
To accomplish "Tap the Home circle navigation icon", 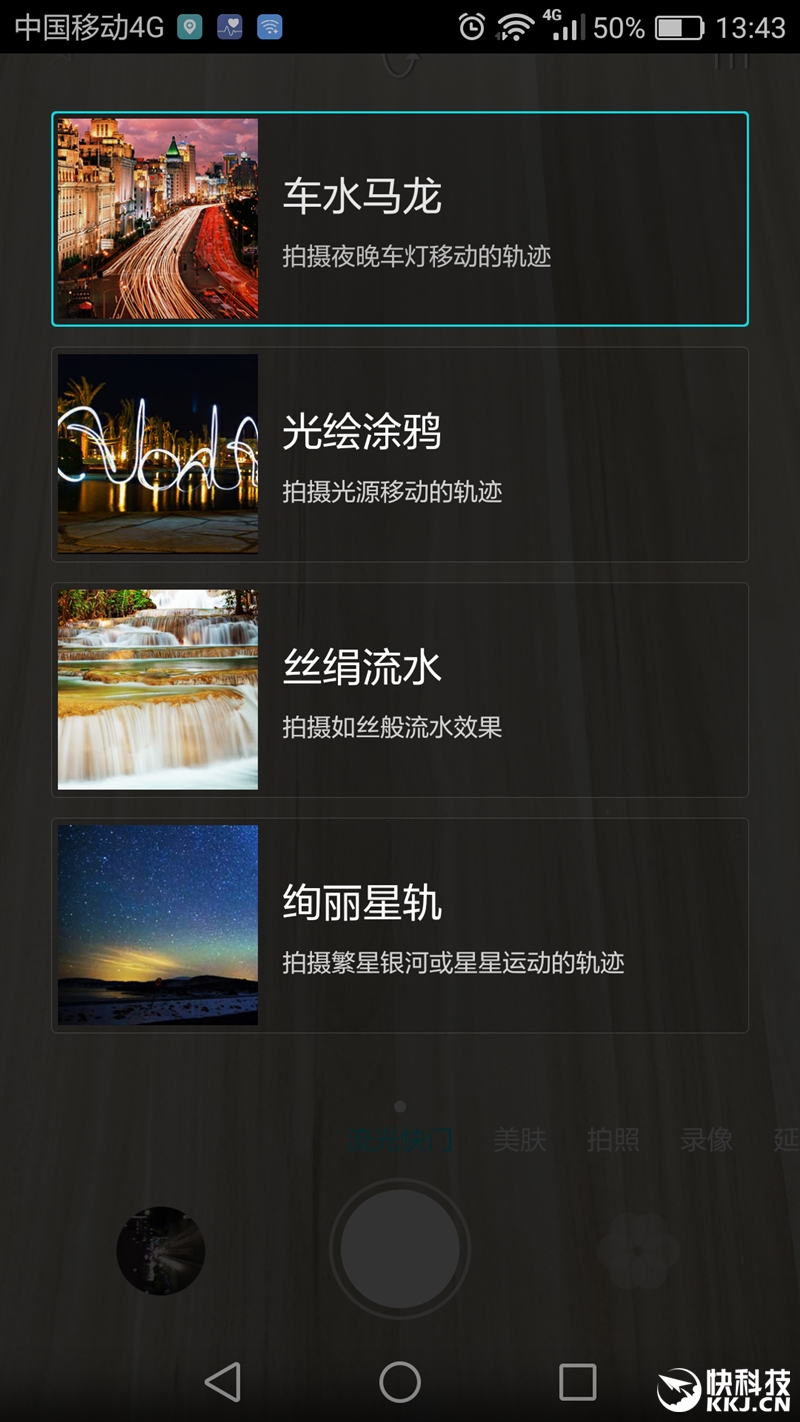I will click(x=400, y=1380).
